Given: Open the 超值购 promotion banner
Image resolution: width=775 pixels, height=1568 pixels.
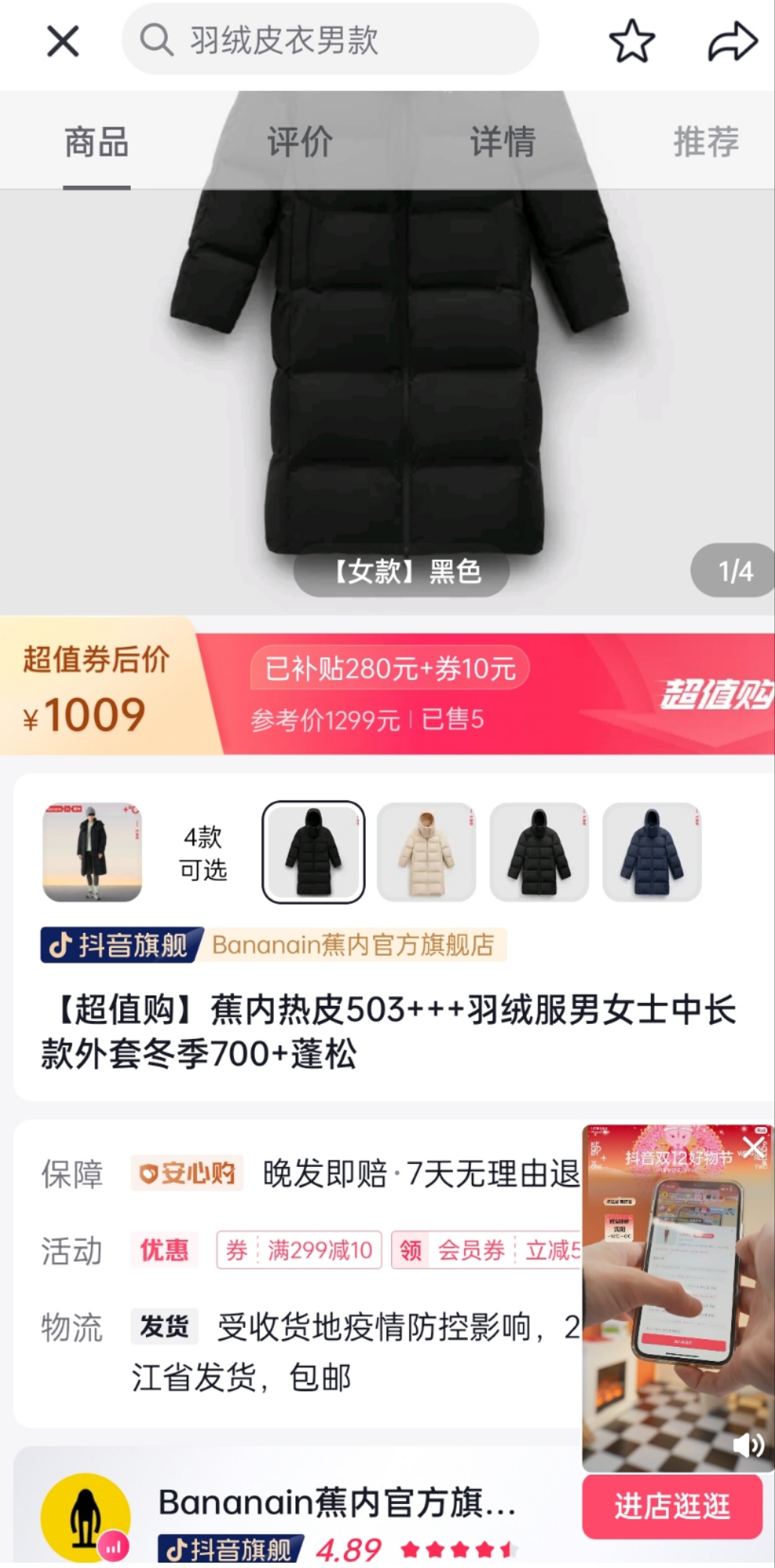Looking at the screenshot, I should (x=715, y=693).
